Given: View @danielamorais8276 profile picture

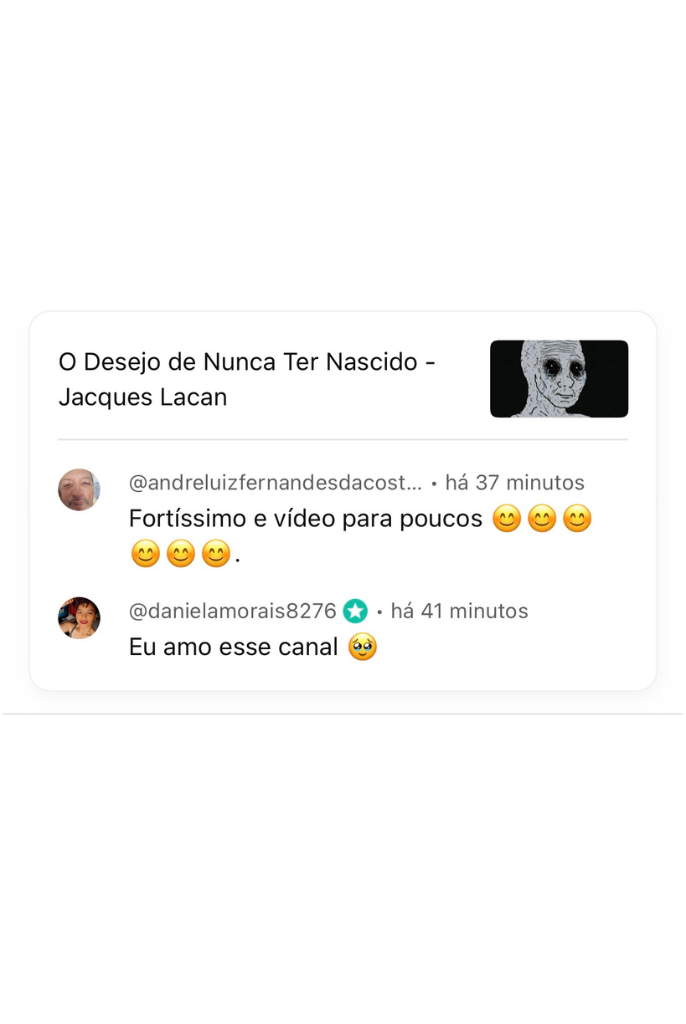Looking at the screenshot, I should tap(79, 618).
